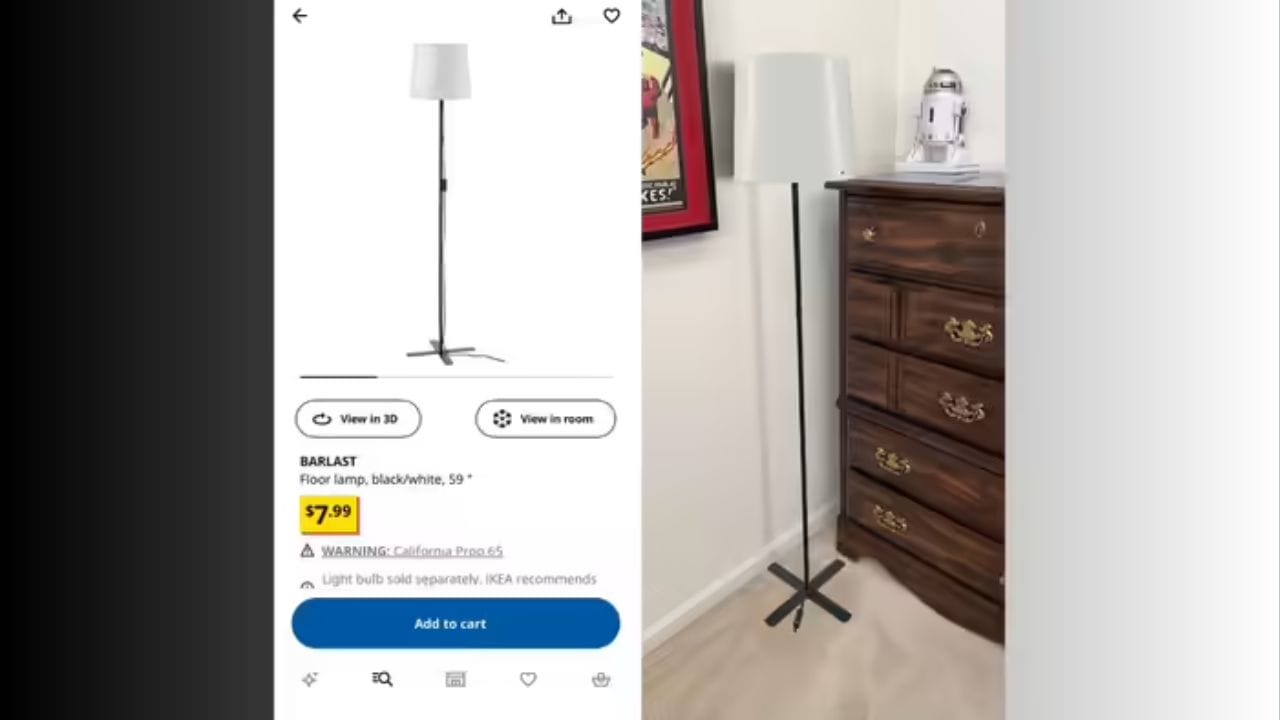Launch the View in room feature
The width and height of the screenshot is (1280, 720).
[x=545, y=419]
